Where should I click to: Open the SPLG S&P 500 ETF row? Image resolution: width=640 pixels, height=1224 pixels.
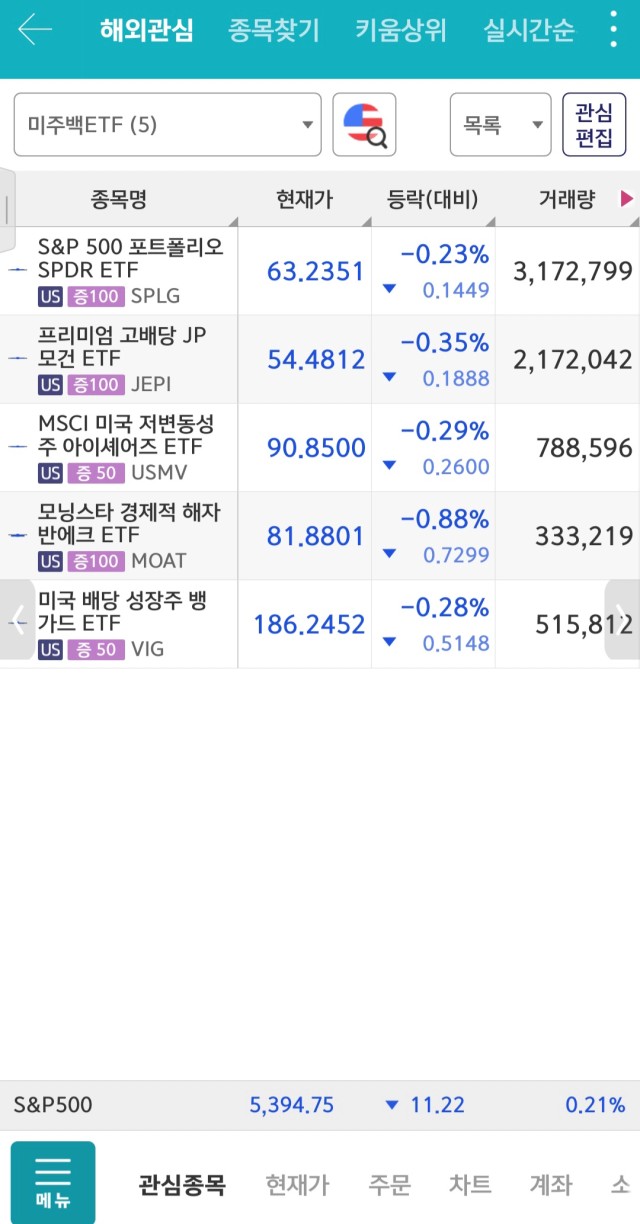(x=320, y=271)
